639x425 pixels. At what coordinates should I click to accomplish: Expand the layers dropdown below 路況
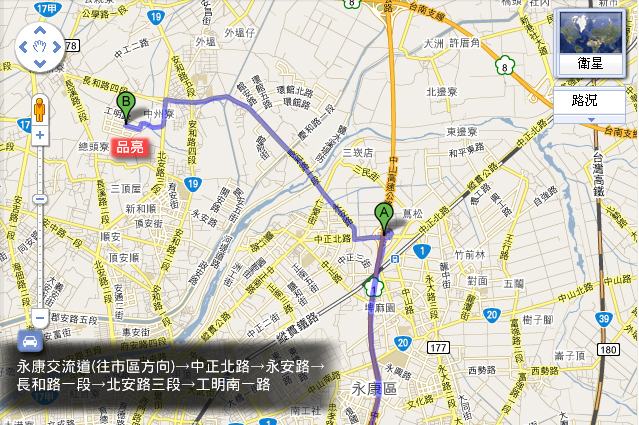pyautogui.click(x=590, y=119)
